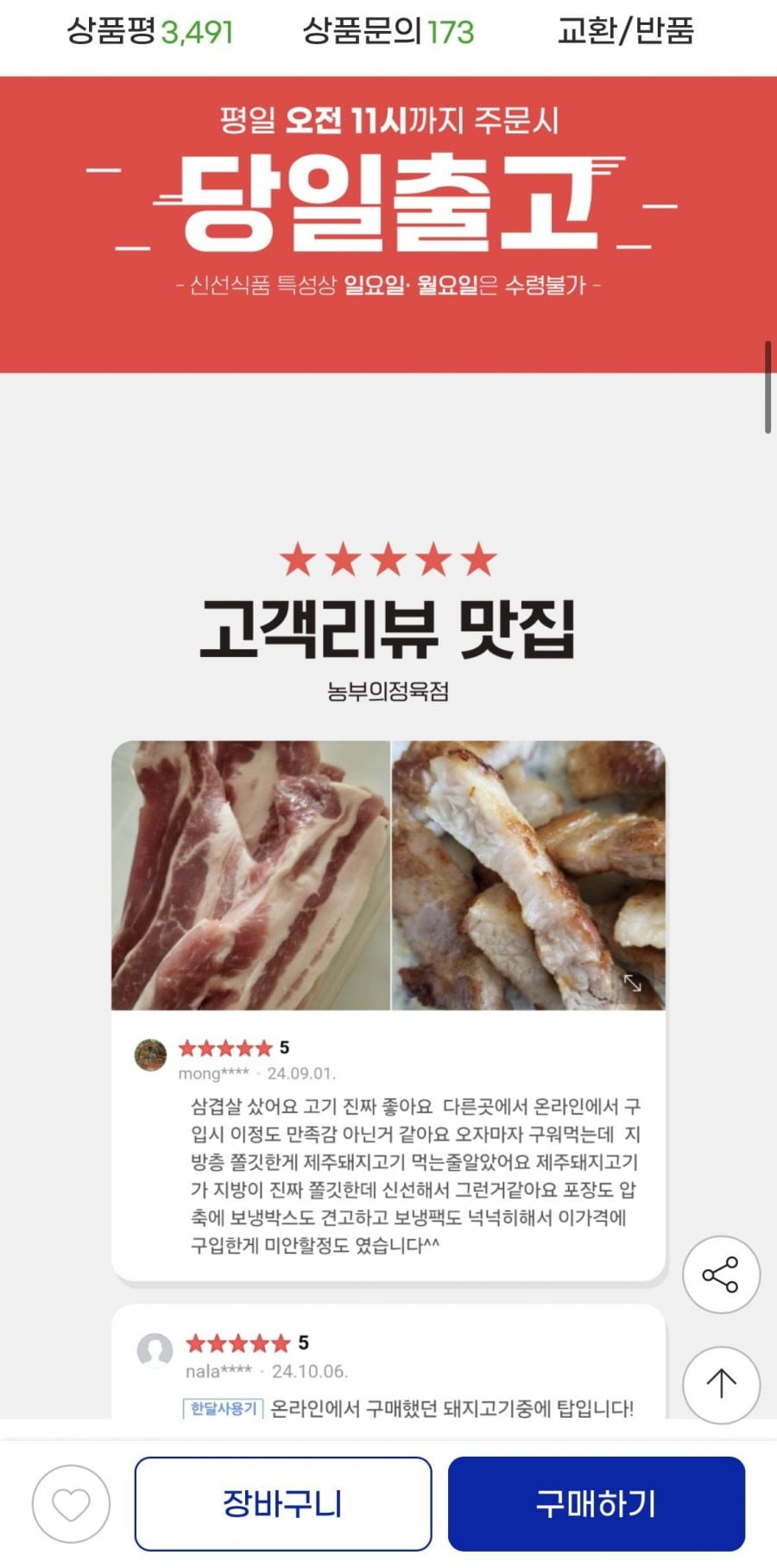The width and height of the screenshot is (777, 1568).
Task: Open the 상품문의 tab
Action: 388,33
